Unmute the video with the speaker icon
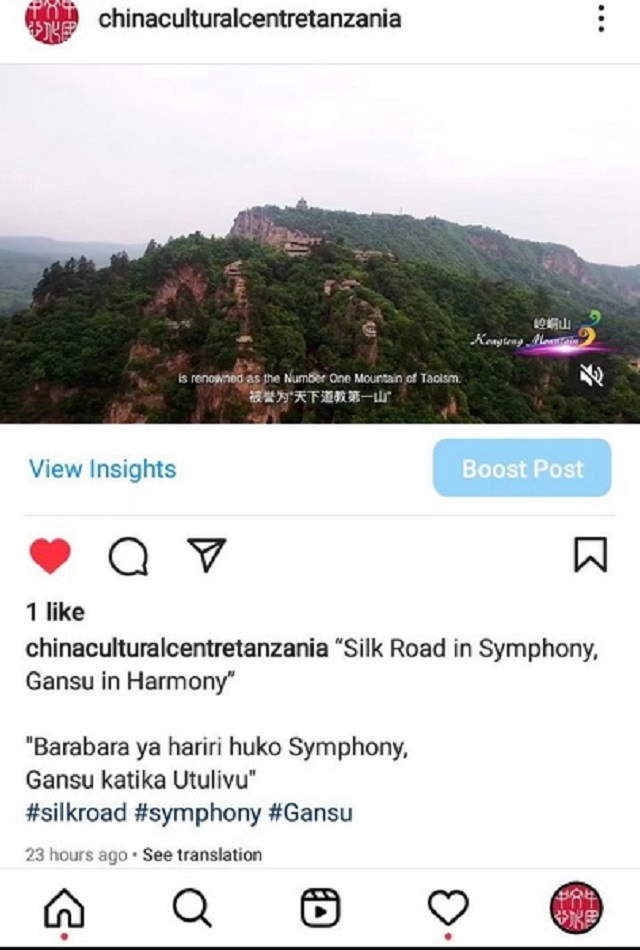Image resolution: width=640 pixels, height=950 pixels. point(591,375)
